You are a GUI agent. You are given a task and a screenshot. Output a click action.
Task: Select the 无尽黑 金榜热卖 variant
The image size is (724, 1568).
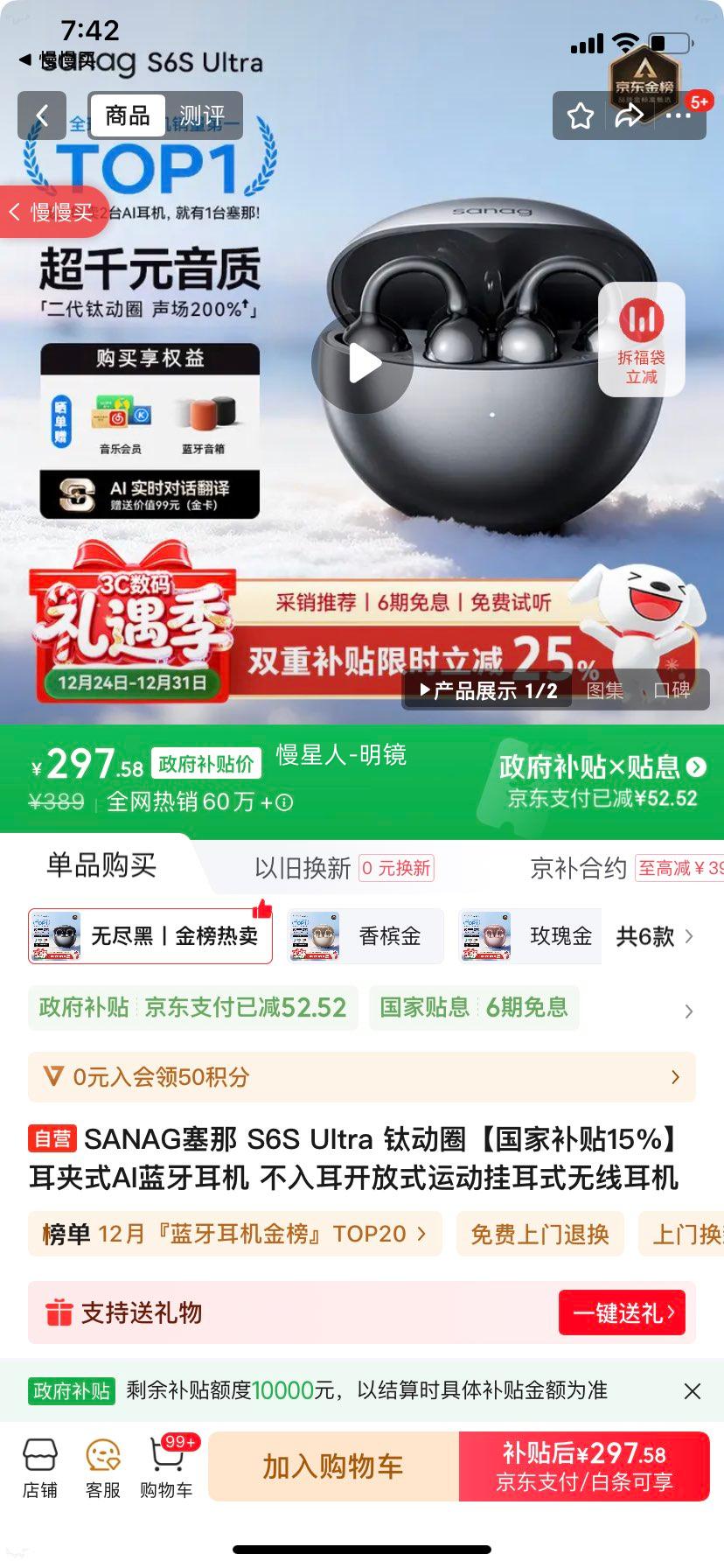click(x=149, y=935)
